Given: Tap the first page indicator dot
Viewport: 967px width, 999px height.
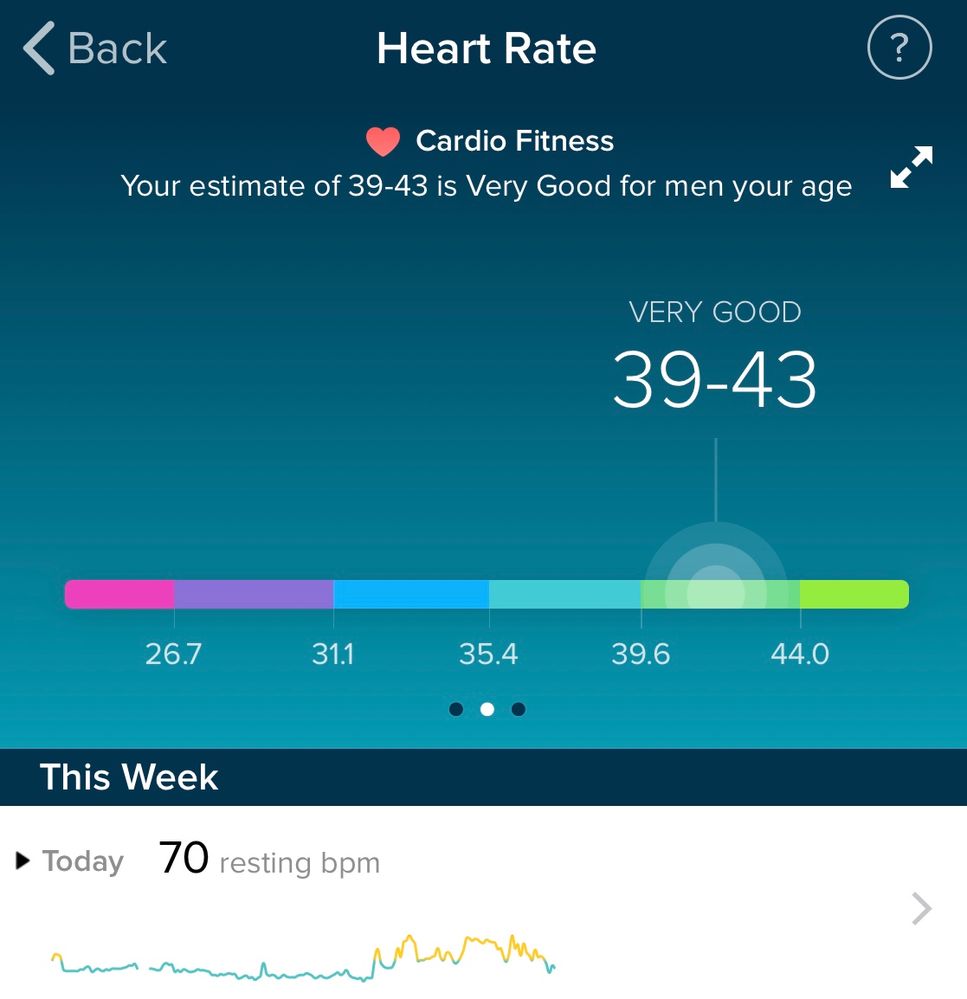Looking at the screenshot, I should [x=456, y=709].
